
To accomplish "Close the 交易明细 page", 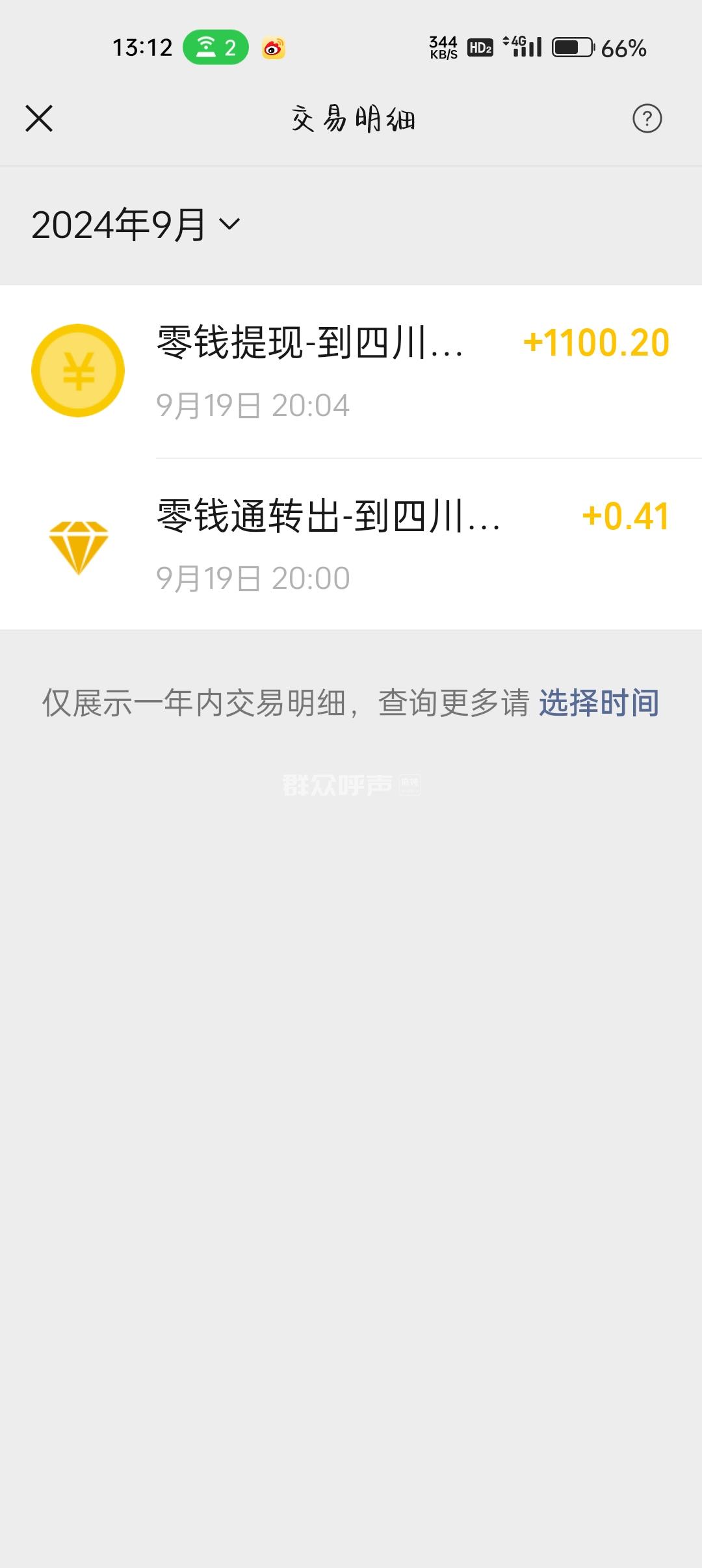I will point(39,119).
